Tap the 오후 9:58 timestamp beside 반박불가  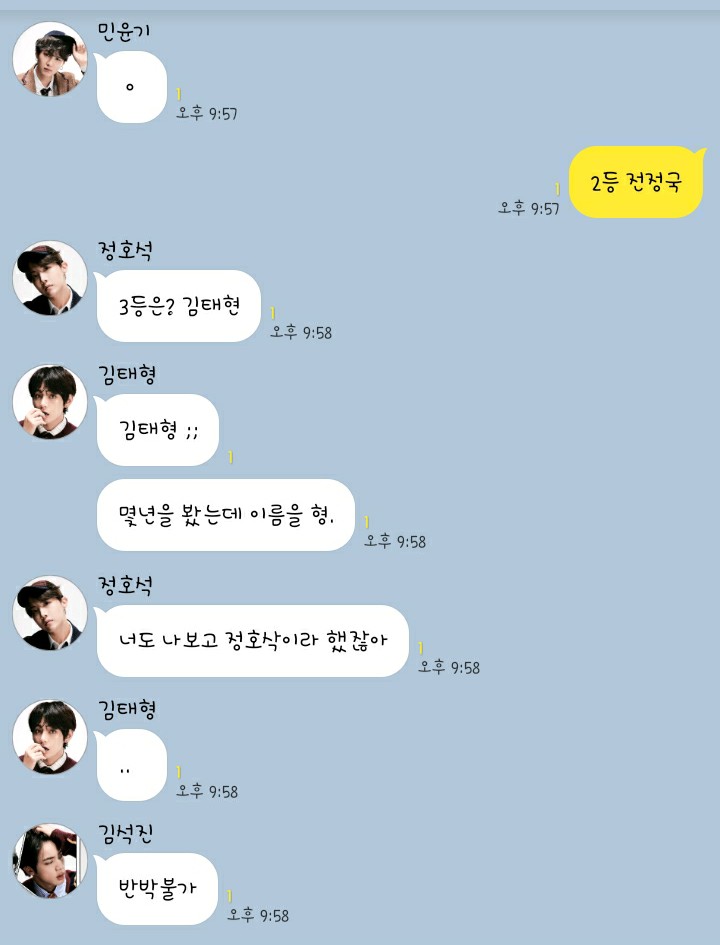tap(260, 912)
